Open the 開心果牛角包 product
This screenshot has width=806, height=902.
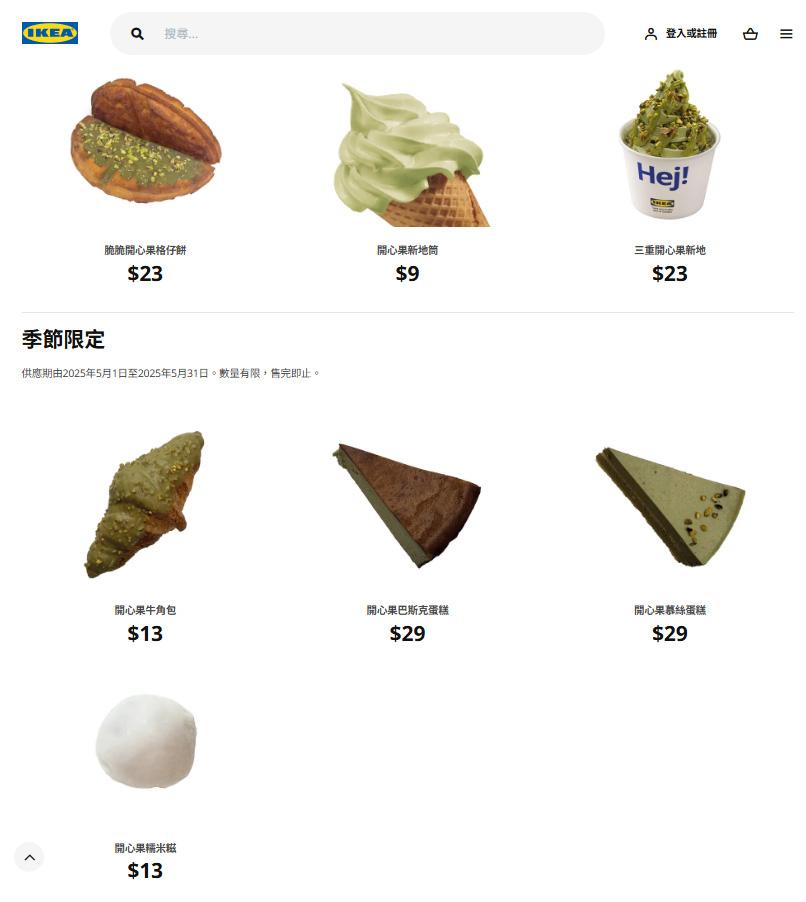145,505
